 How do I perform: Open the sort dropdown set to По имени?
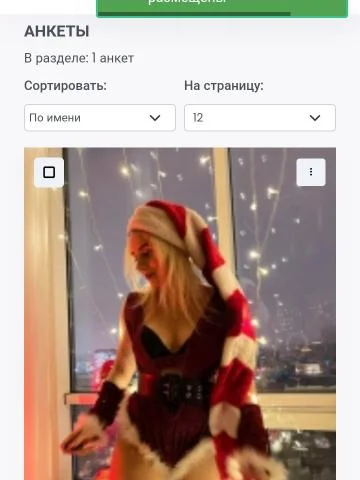tap(100, 118)
